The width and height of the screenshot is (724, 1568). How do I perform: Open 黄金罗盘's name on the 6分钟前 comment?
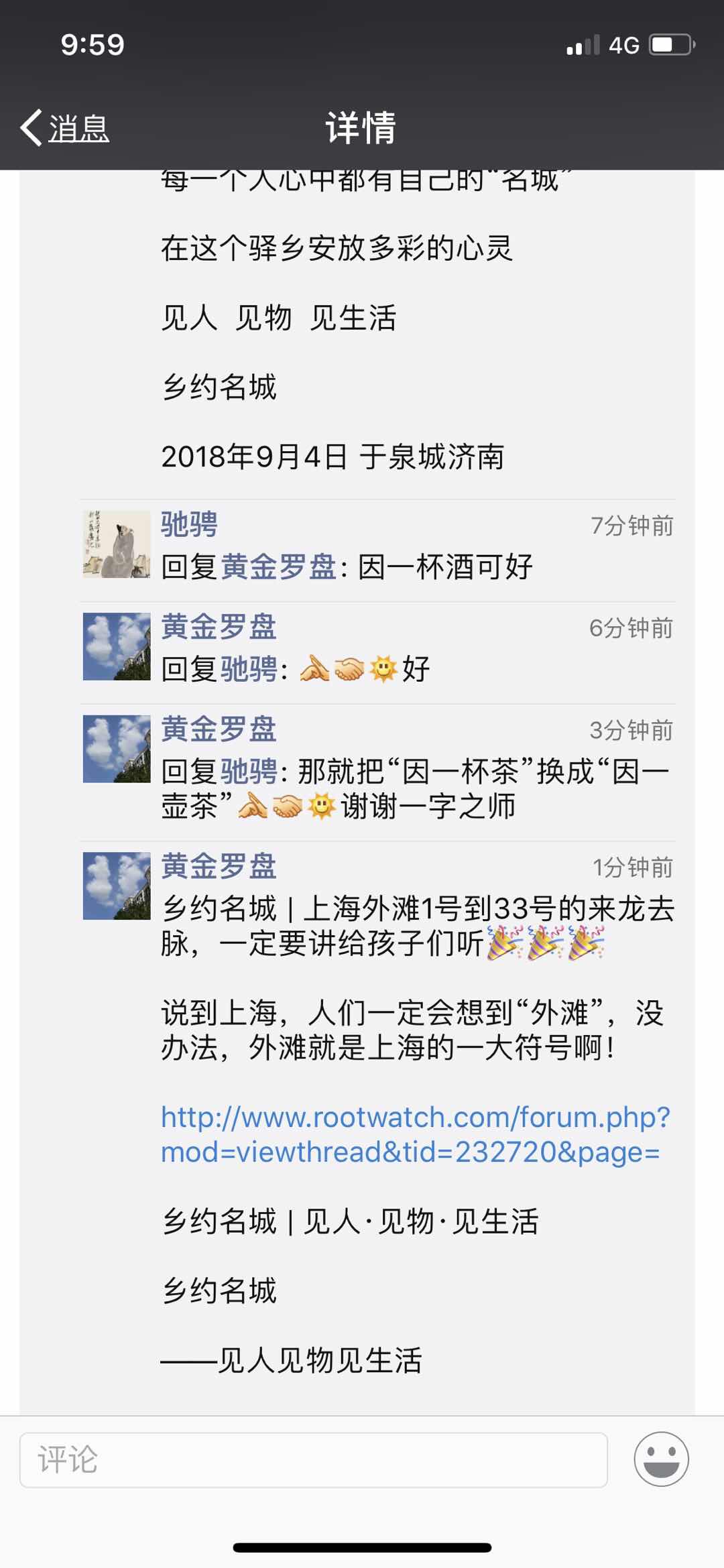219,627
